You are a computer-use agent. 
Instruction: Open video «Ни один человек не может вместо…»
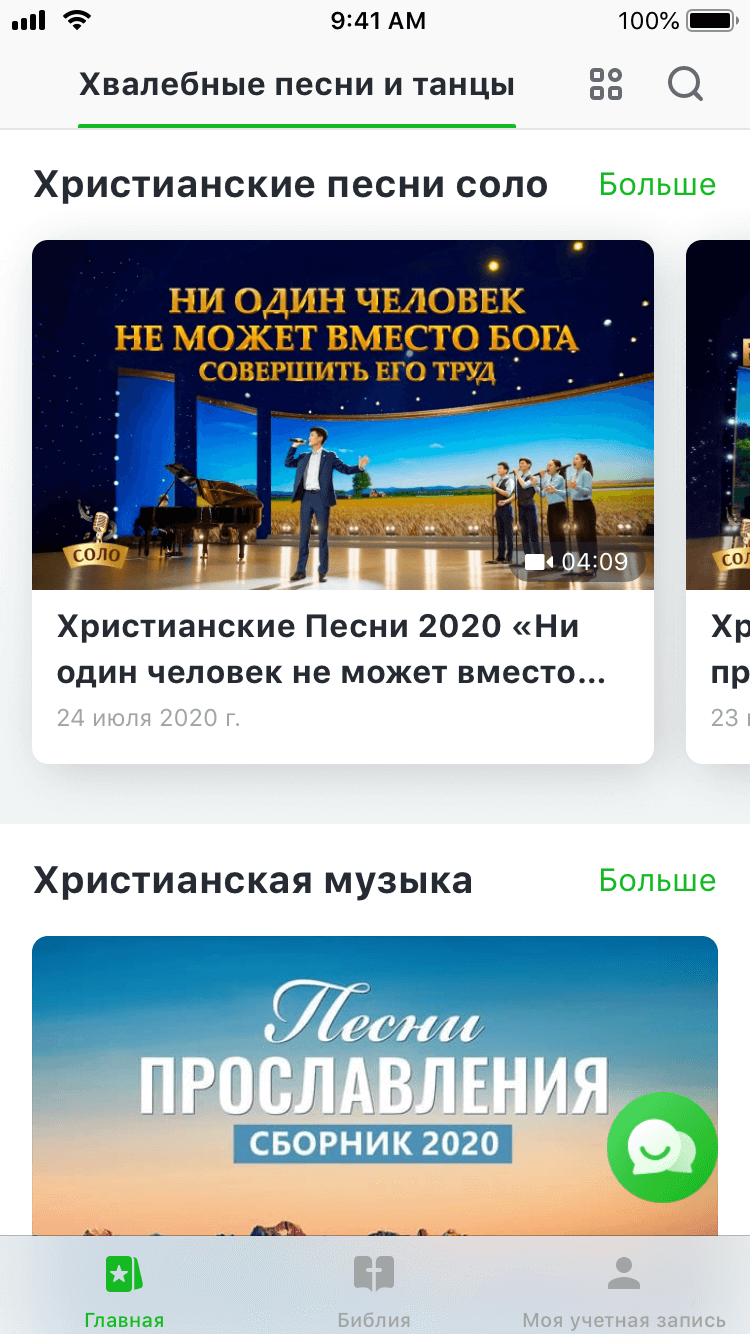(x=343, y=500)
